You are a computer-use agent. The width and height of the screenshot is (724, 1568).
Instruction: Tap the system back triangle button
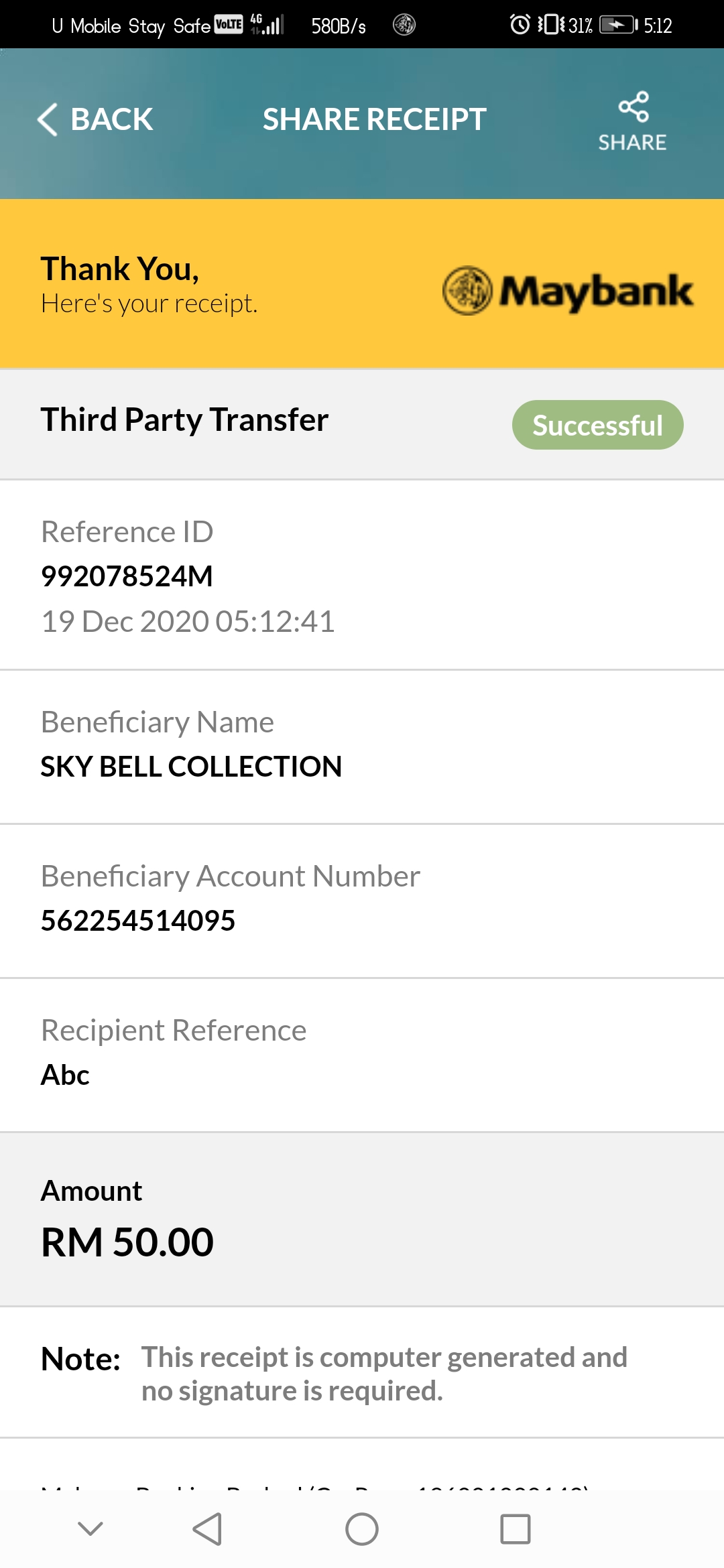click(207, 1529)
